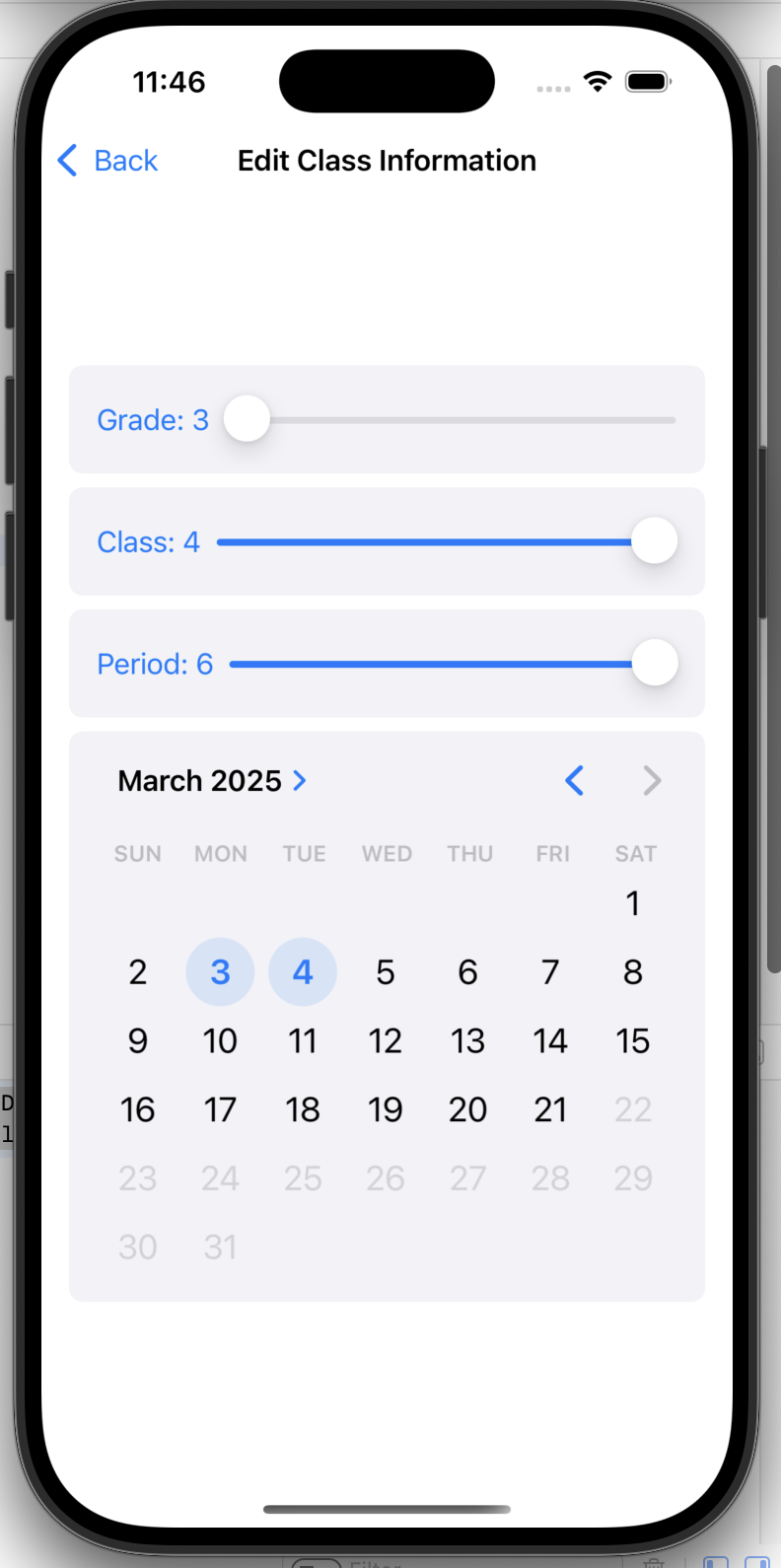Image resolution: width=781 pixels, height=1568 pixels.
Task: Select March 5 in the calendar
Action: 386,972
